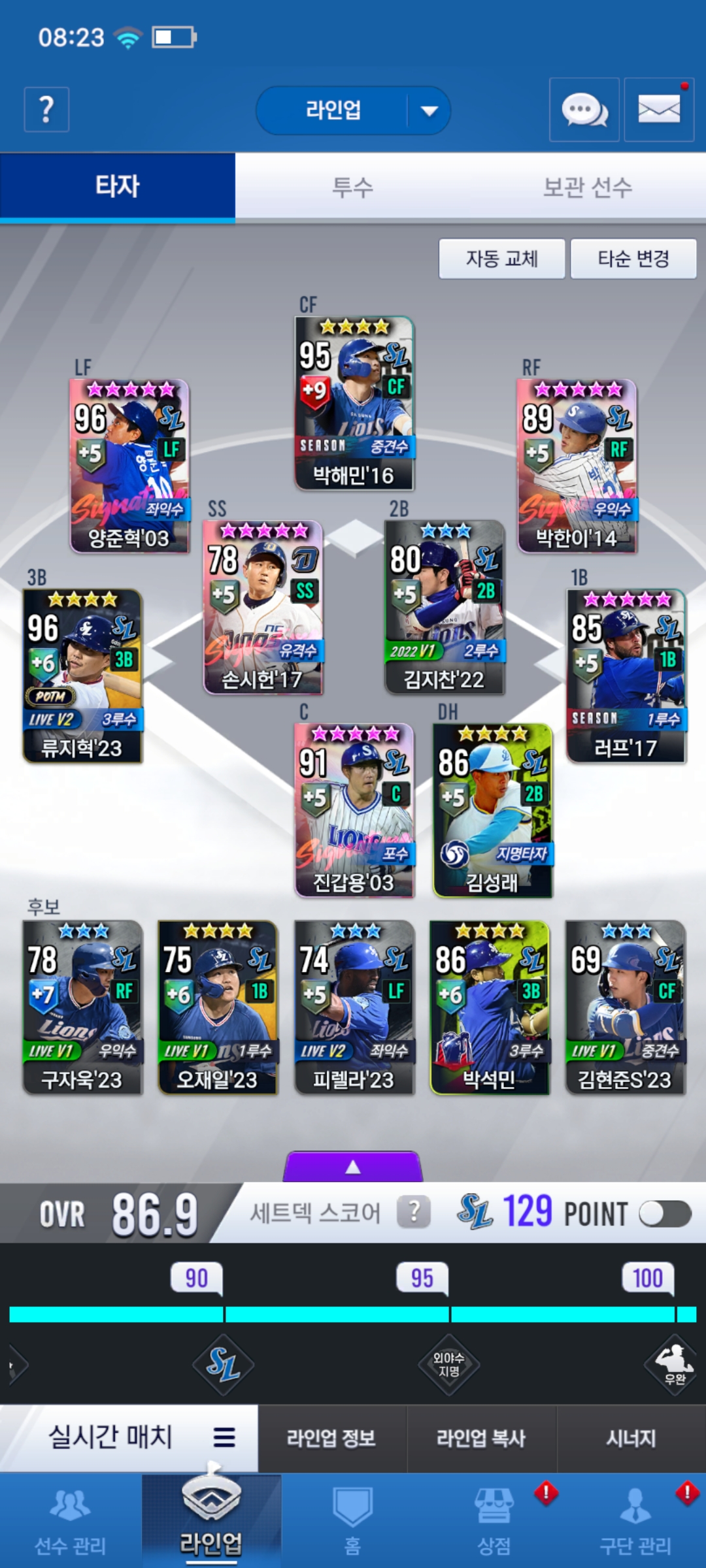Open the 시너지 button

coord(631,1438)
